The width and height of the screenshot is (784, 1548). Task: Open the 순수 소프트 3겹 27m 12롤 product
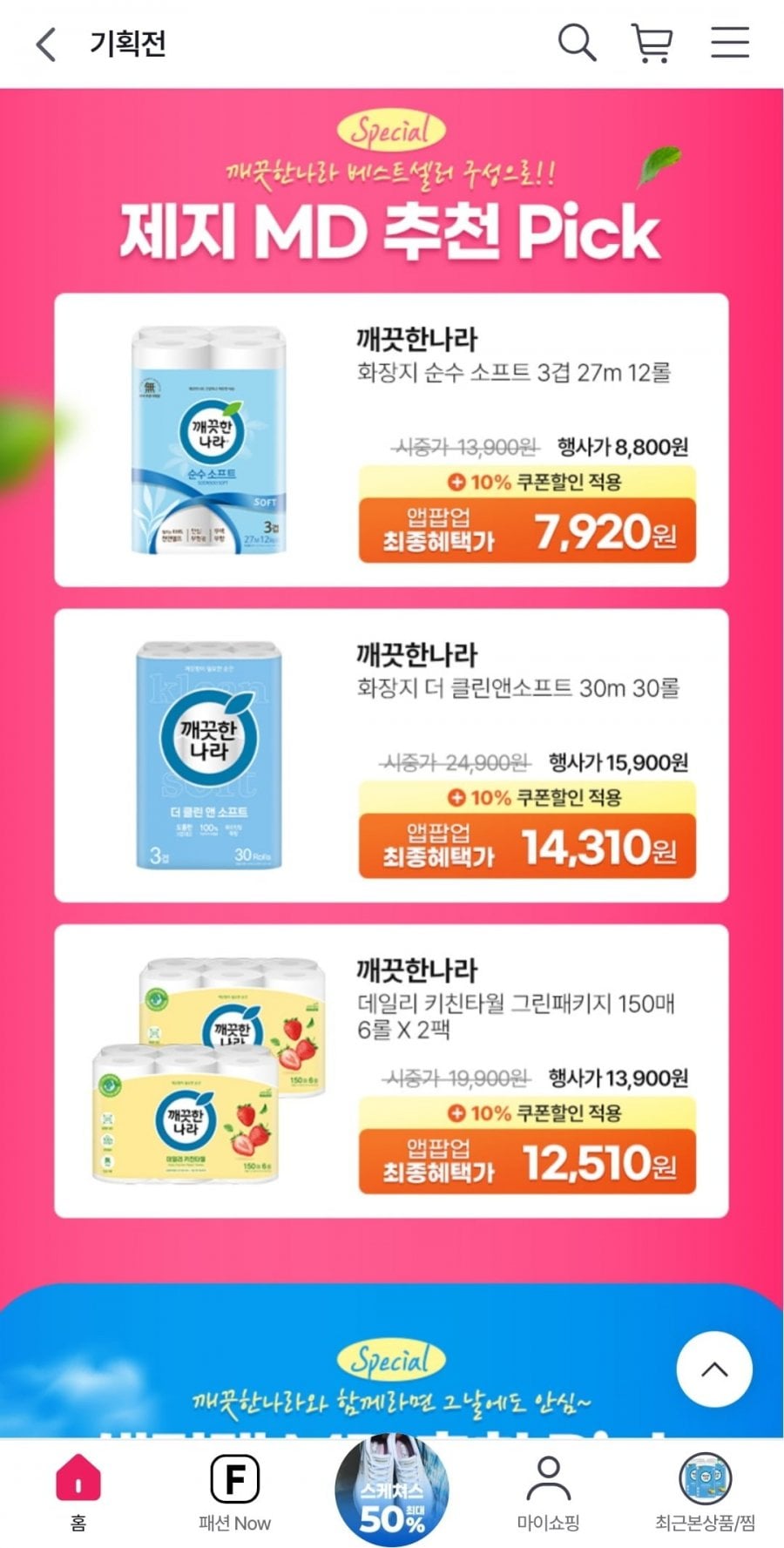point(391,440)
